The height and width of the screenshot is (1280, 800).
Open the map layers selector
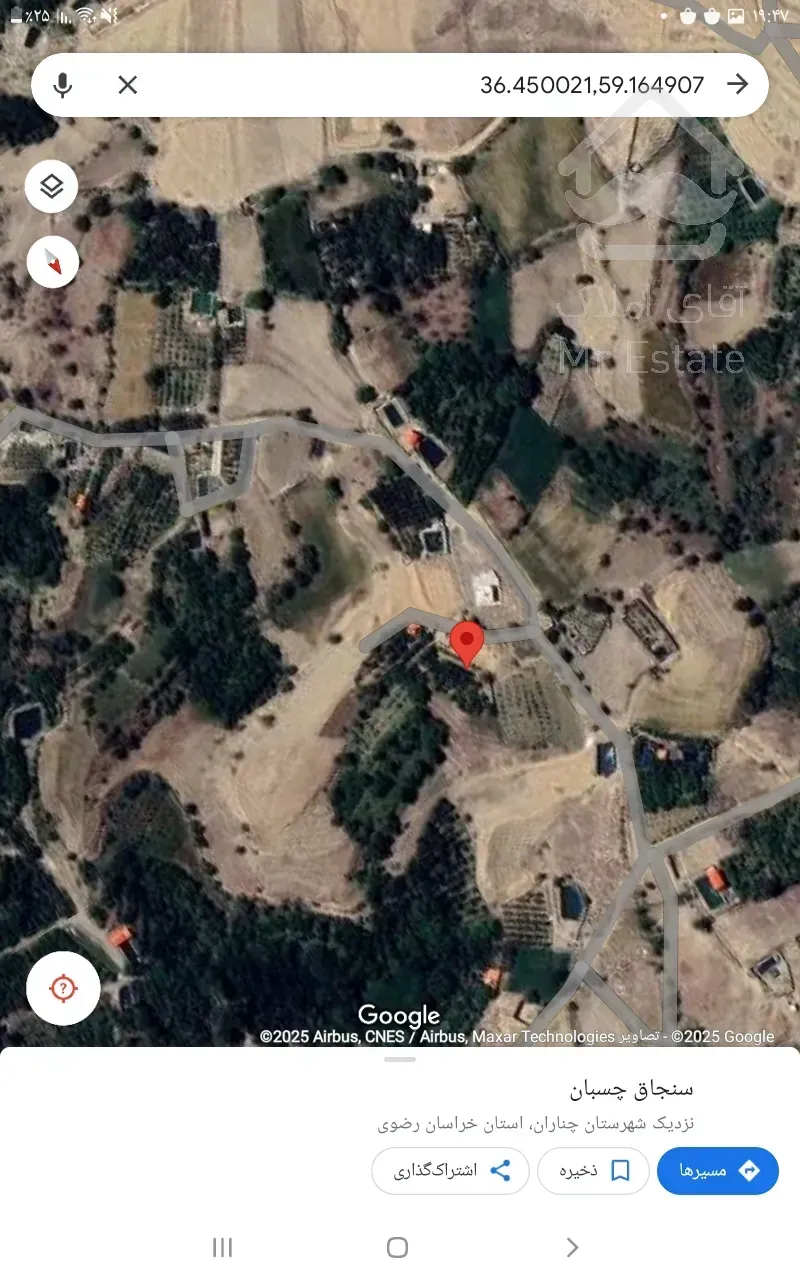52,186
